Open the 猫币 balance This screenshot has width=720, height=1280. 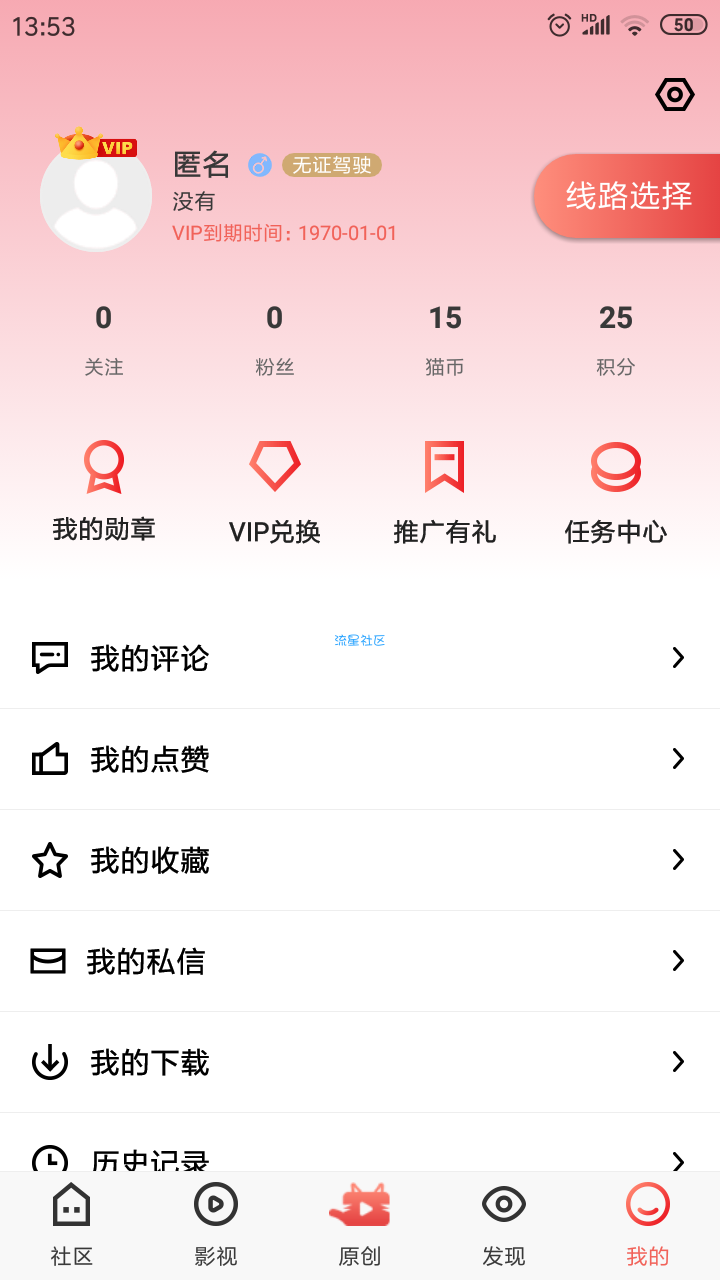click(x=445, y=340)
